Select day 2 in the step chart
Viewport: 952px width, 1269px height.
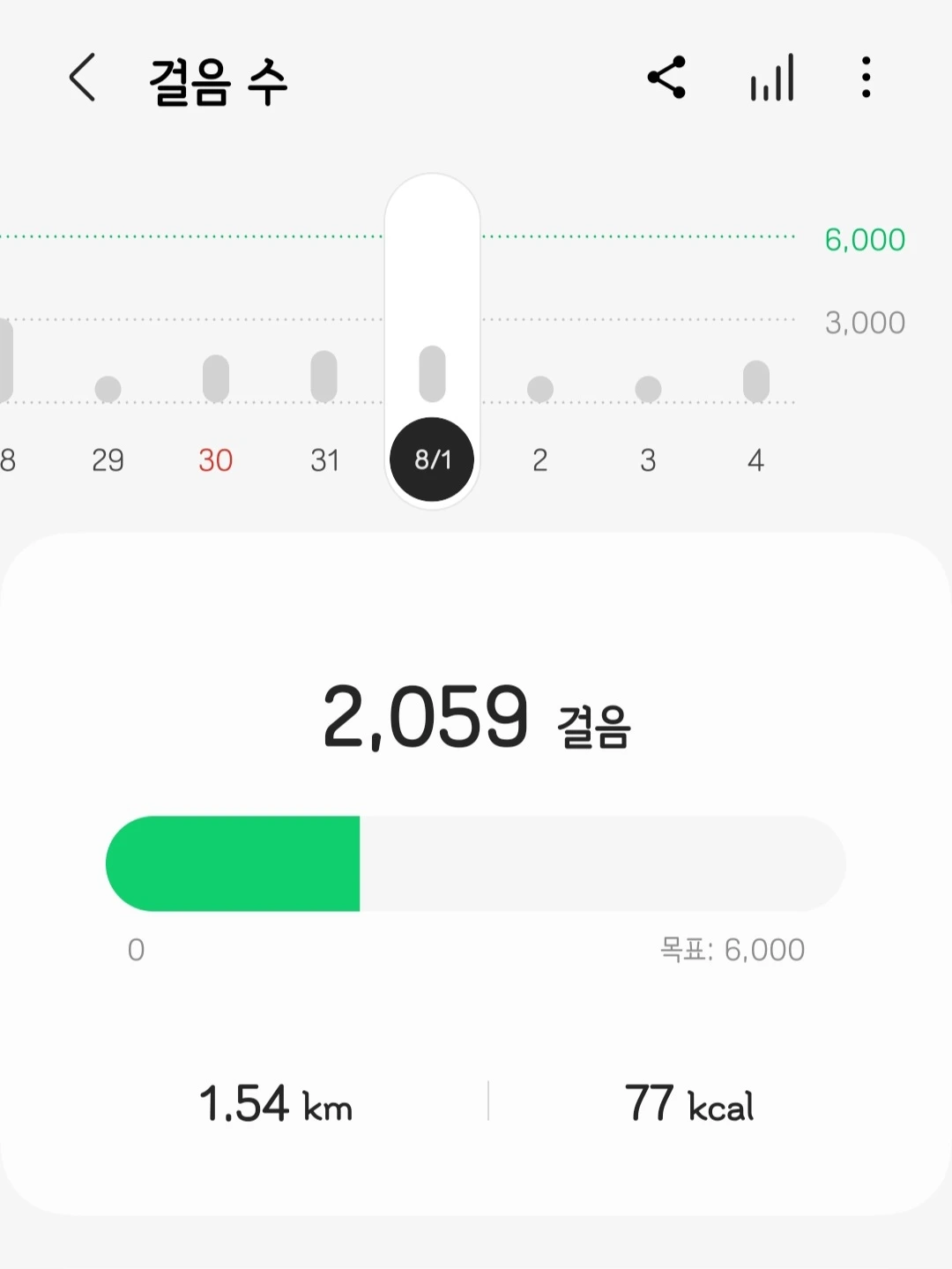[540, 459]
